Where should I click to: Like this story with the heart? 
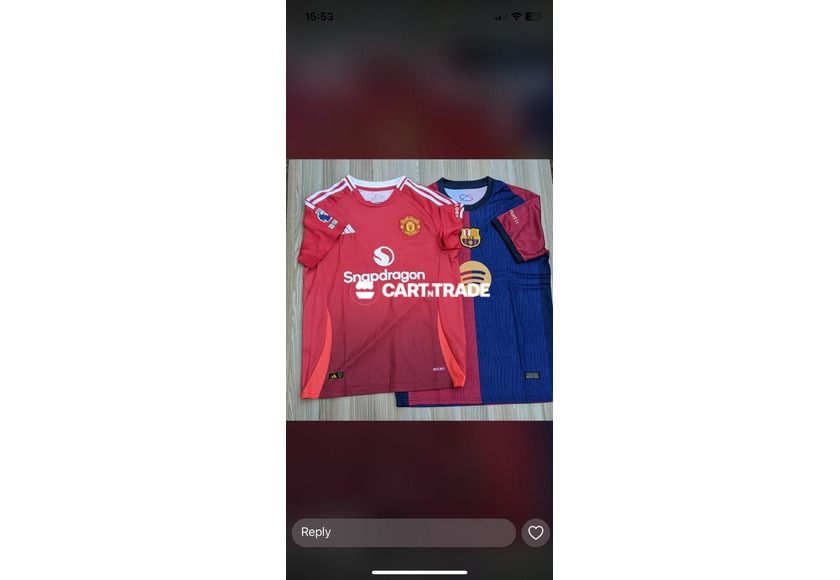coord(535,533)
